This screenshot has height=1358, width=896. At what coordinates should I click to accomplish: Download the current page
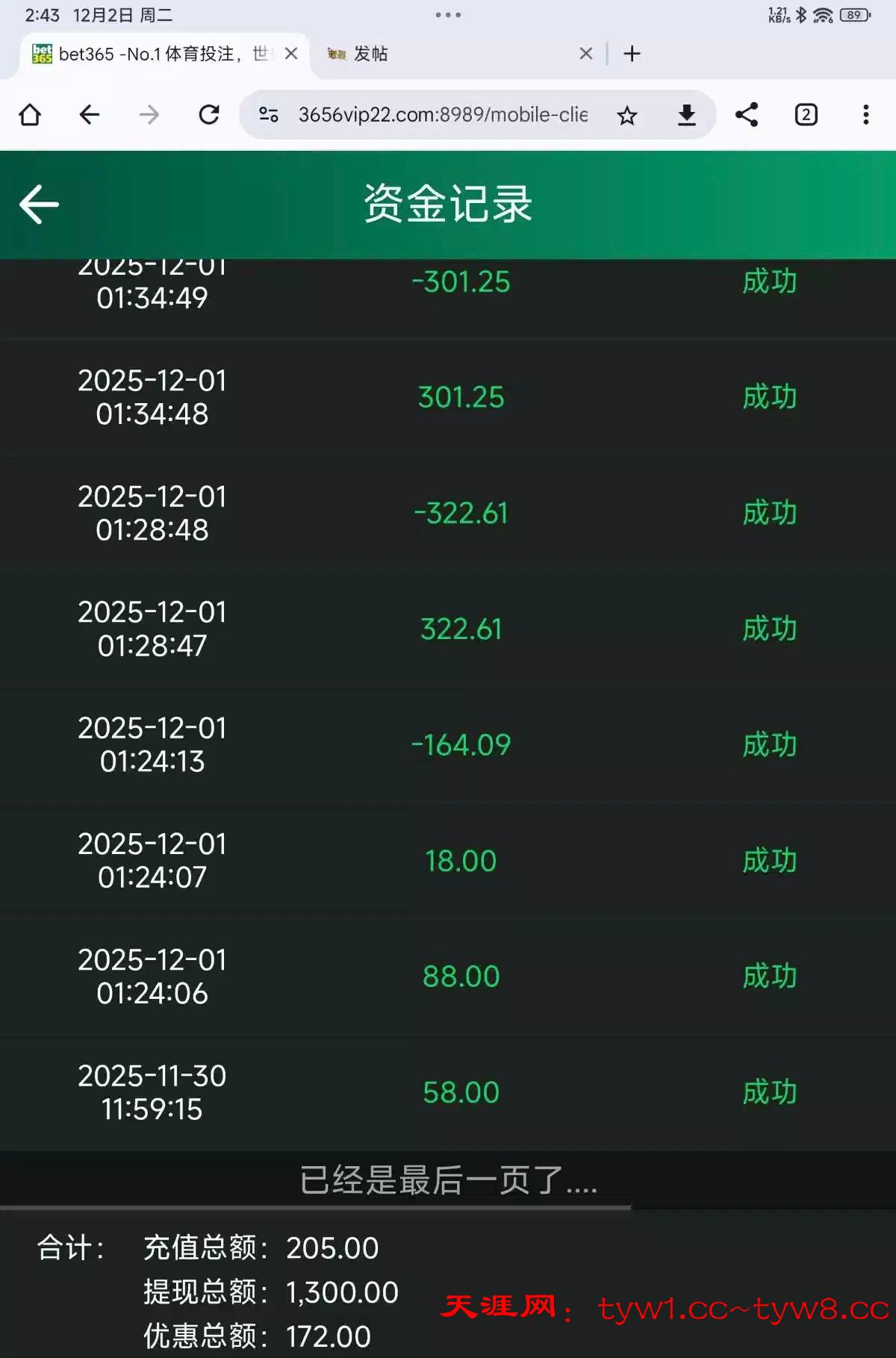(686, 115)
